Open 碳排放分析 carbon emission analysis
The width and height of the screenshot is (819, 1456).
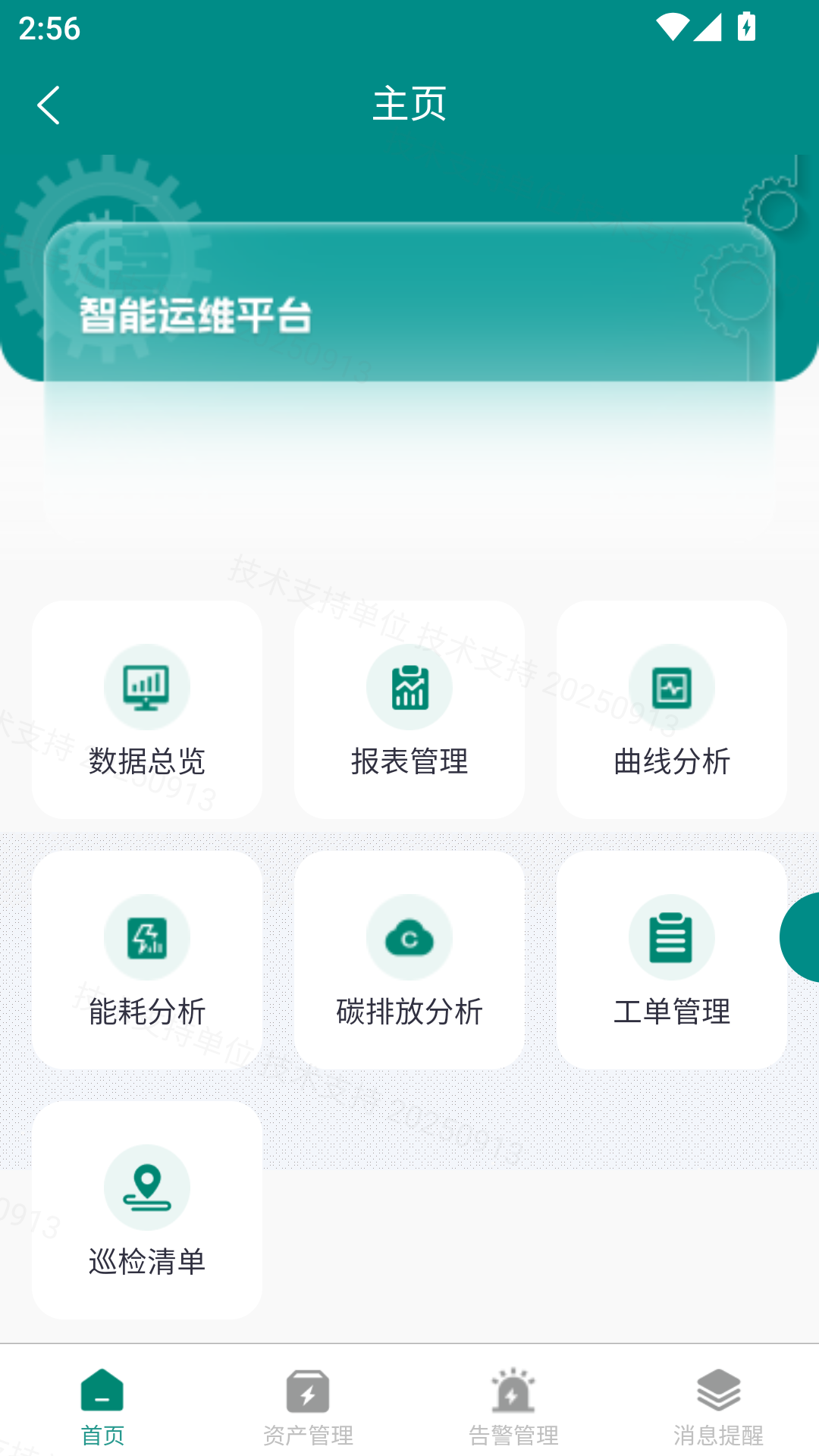tap(409, 960)
